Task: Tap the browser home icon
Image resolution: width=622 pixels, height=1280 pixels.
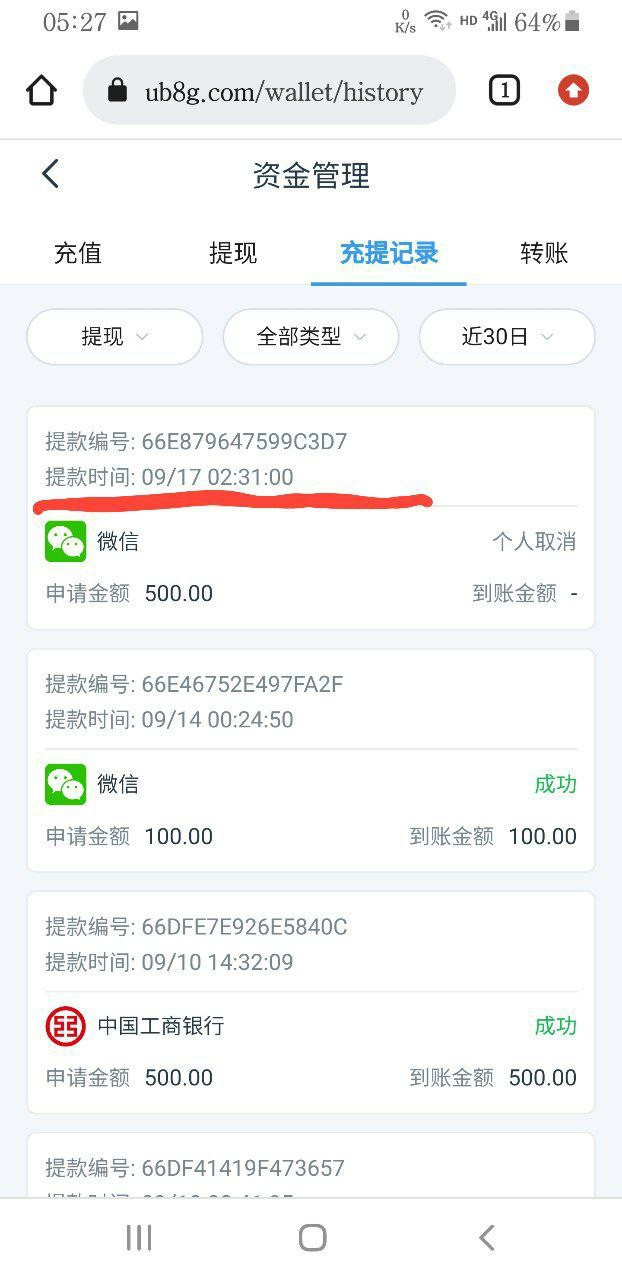Action: 41,91
